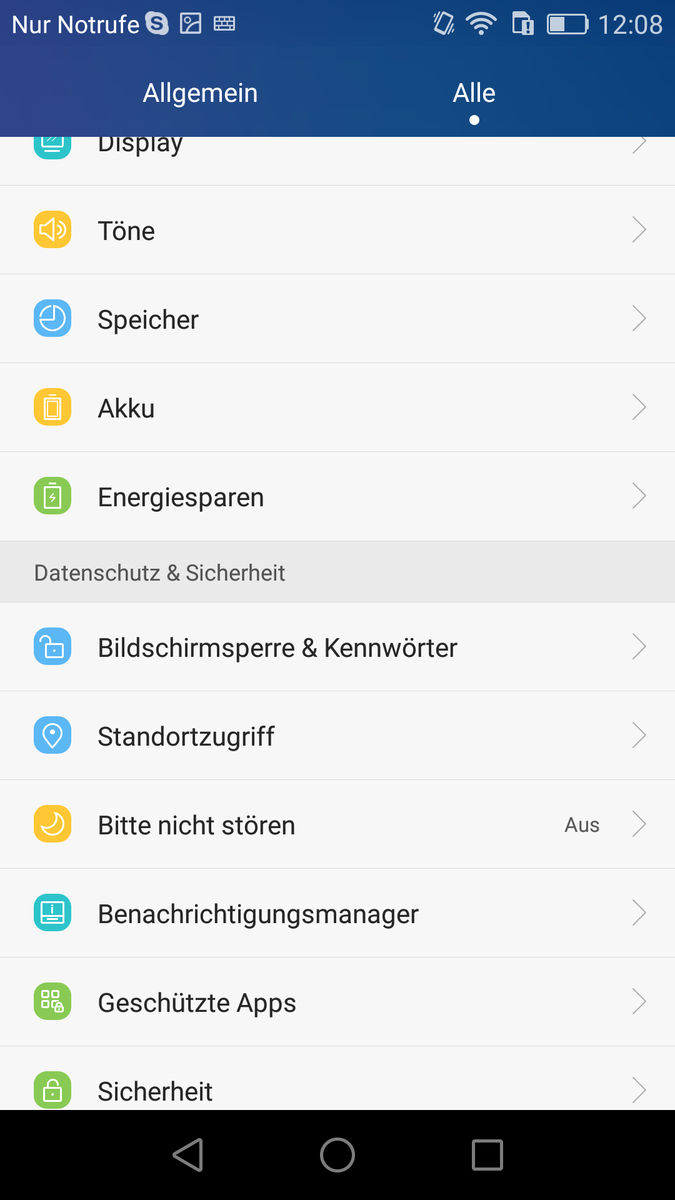
Task: Go to the home screen
Action: [337, 1155]
